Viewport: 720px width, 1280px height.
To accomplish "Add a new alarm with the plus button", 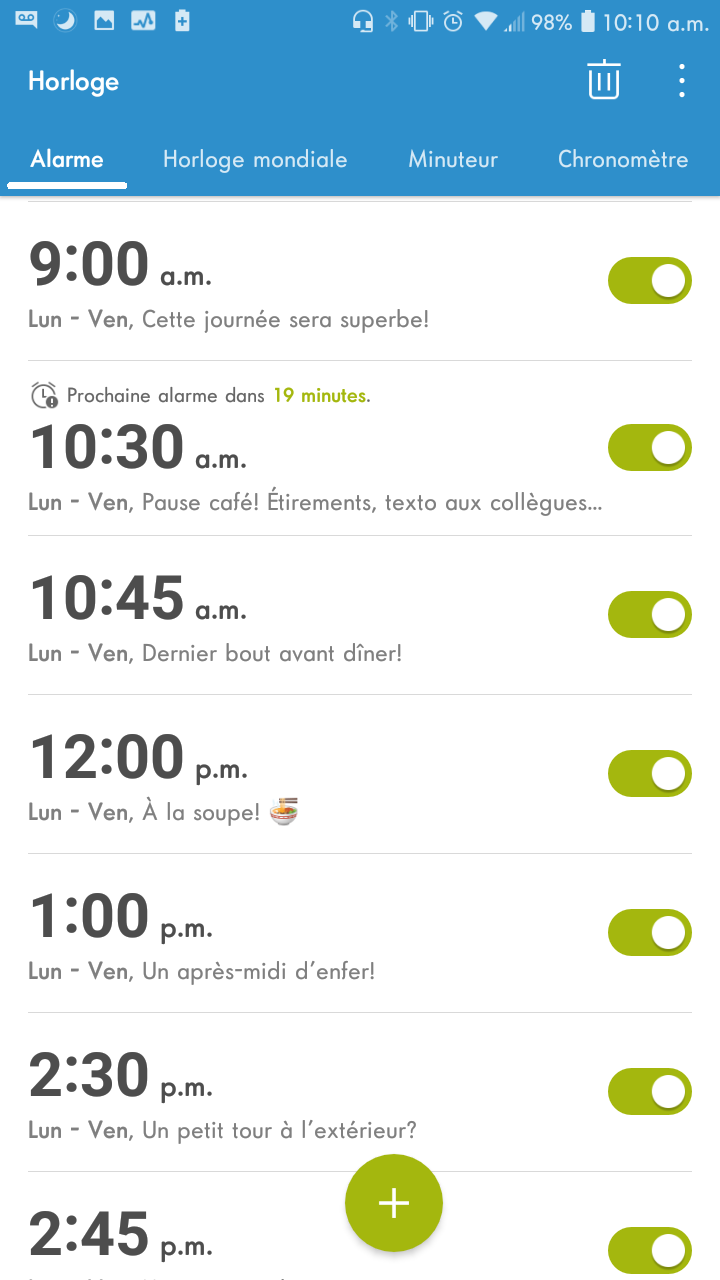I will click(394, 1203).
